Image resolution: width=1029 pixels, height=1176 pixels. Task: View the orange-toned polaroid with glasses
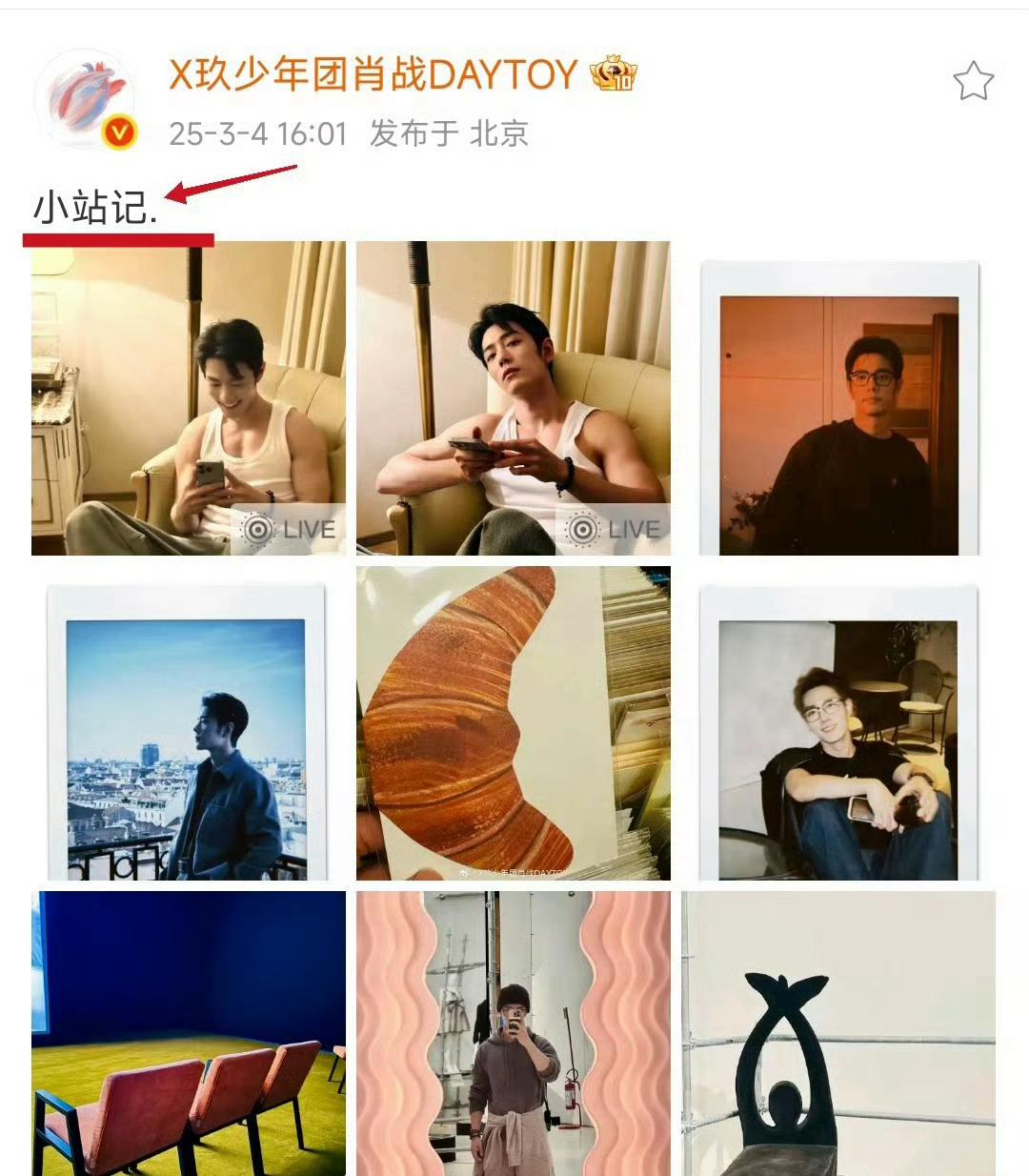click(838, 408)
